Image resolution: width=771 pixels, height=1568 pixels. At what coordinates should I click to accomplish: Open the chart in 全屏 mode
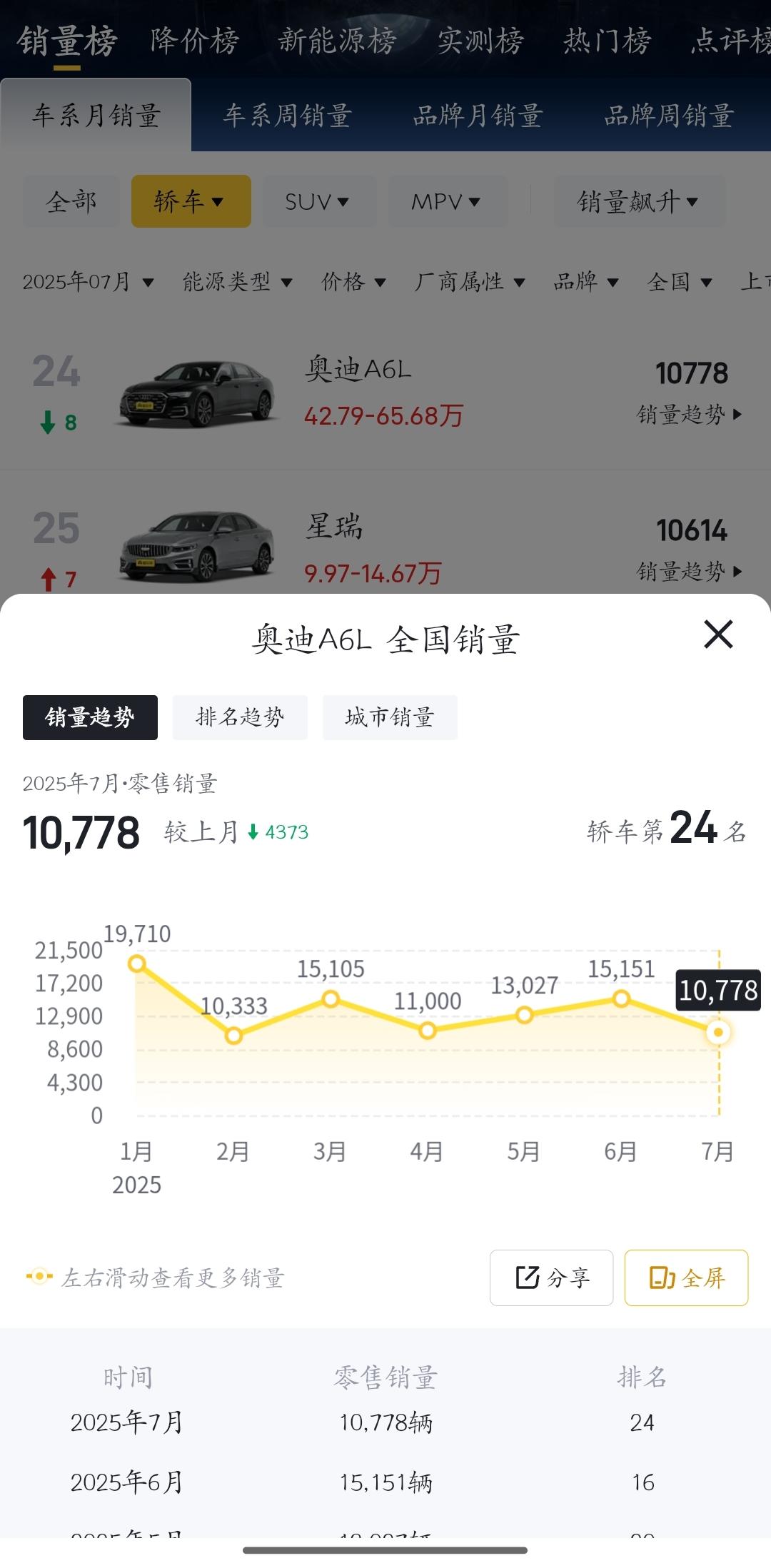tap(686, 1278)
